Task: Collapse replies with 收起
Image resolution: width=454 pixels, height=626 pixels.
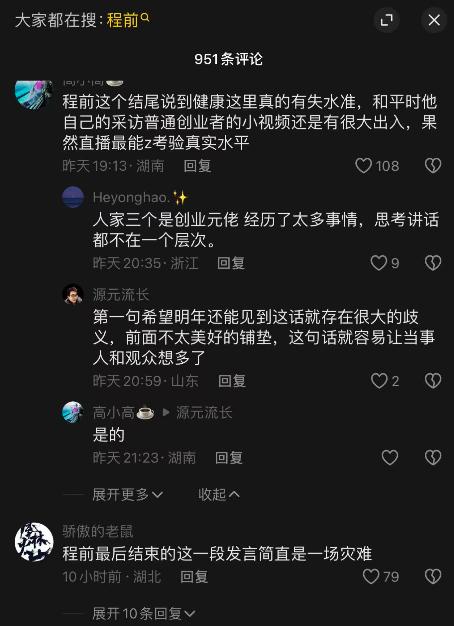Action: tap(219, 495)
